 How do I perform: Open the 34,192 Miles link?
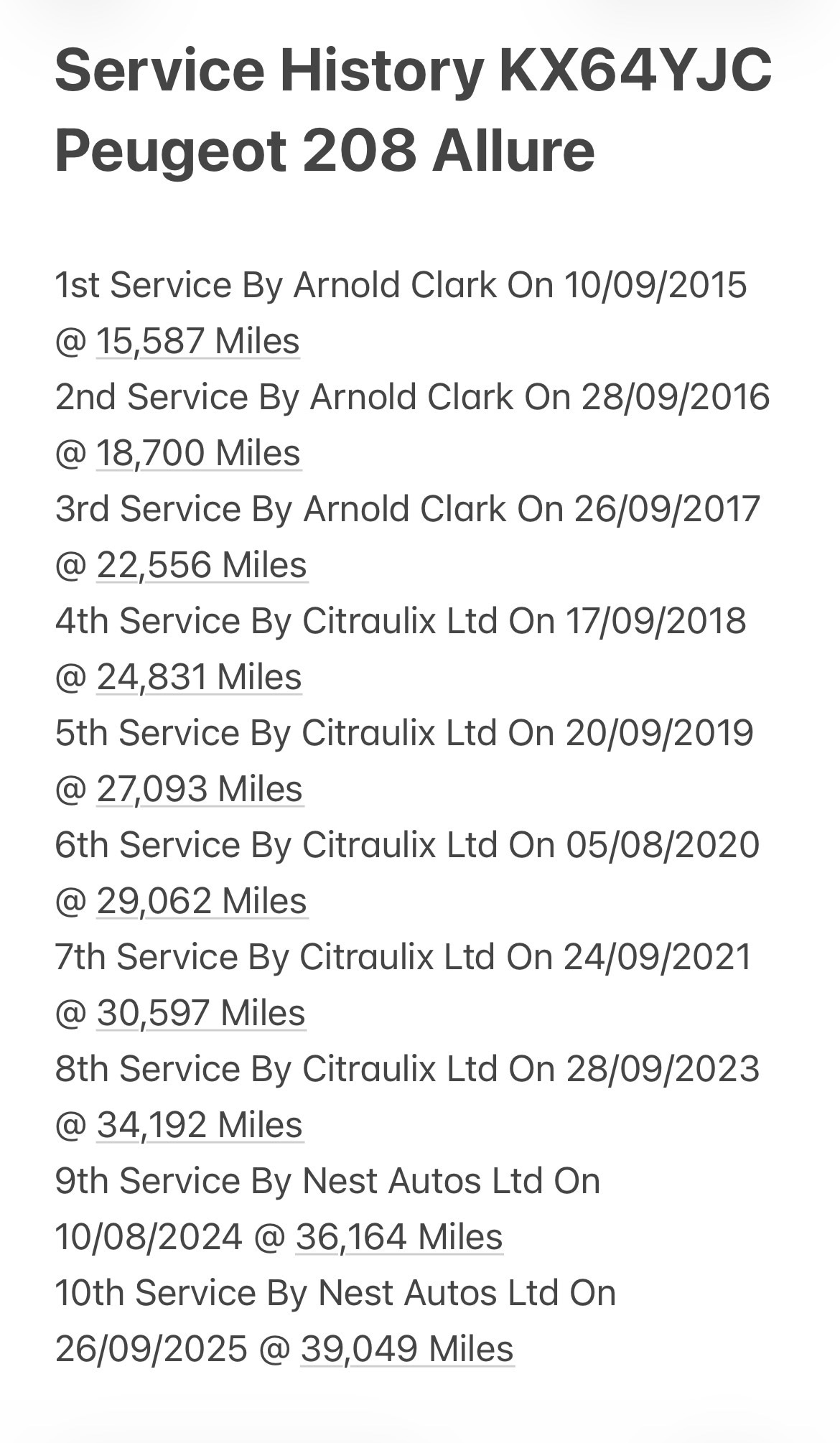tap(200, 1125)
